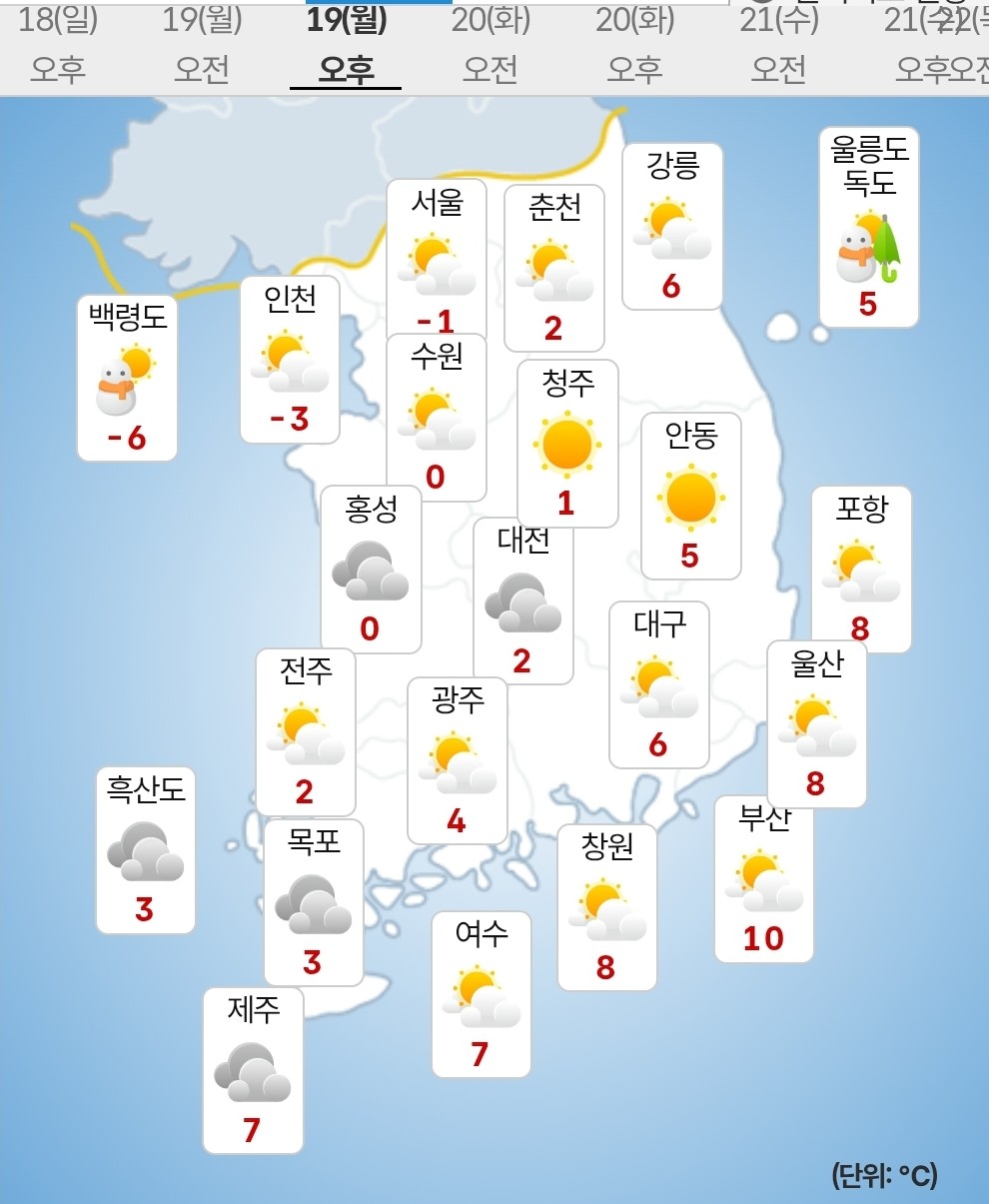Show the 20(화) 오전 forecast
This screenshot has height=1204, width=989.
click(x=491, y=45)
